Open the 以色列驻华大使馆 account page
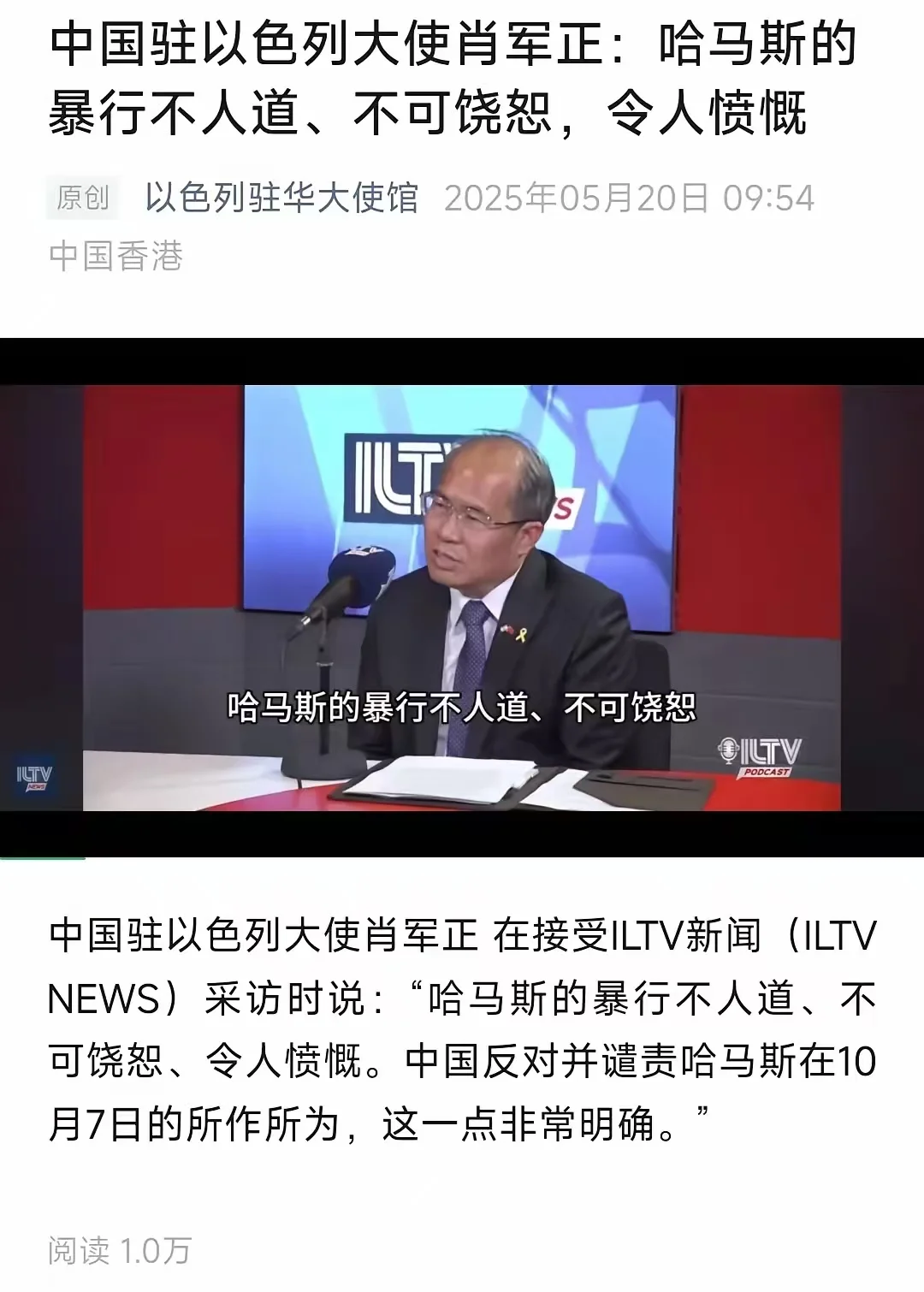Viewport: 924px width, 1292px height. [x=281, y=198]
